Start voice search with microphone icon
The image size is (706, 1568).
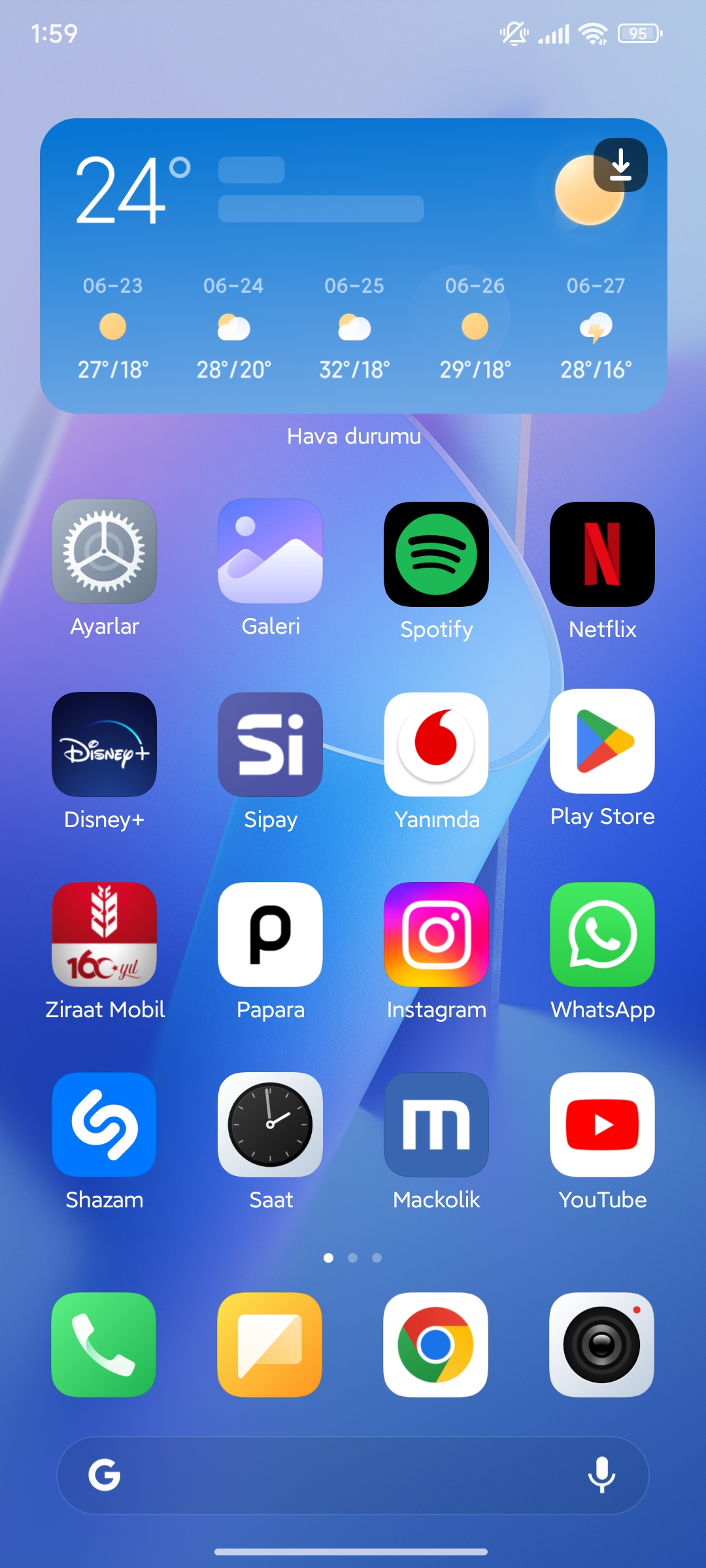pos(601,1475)
